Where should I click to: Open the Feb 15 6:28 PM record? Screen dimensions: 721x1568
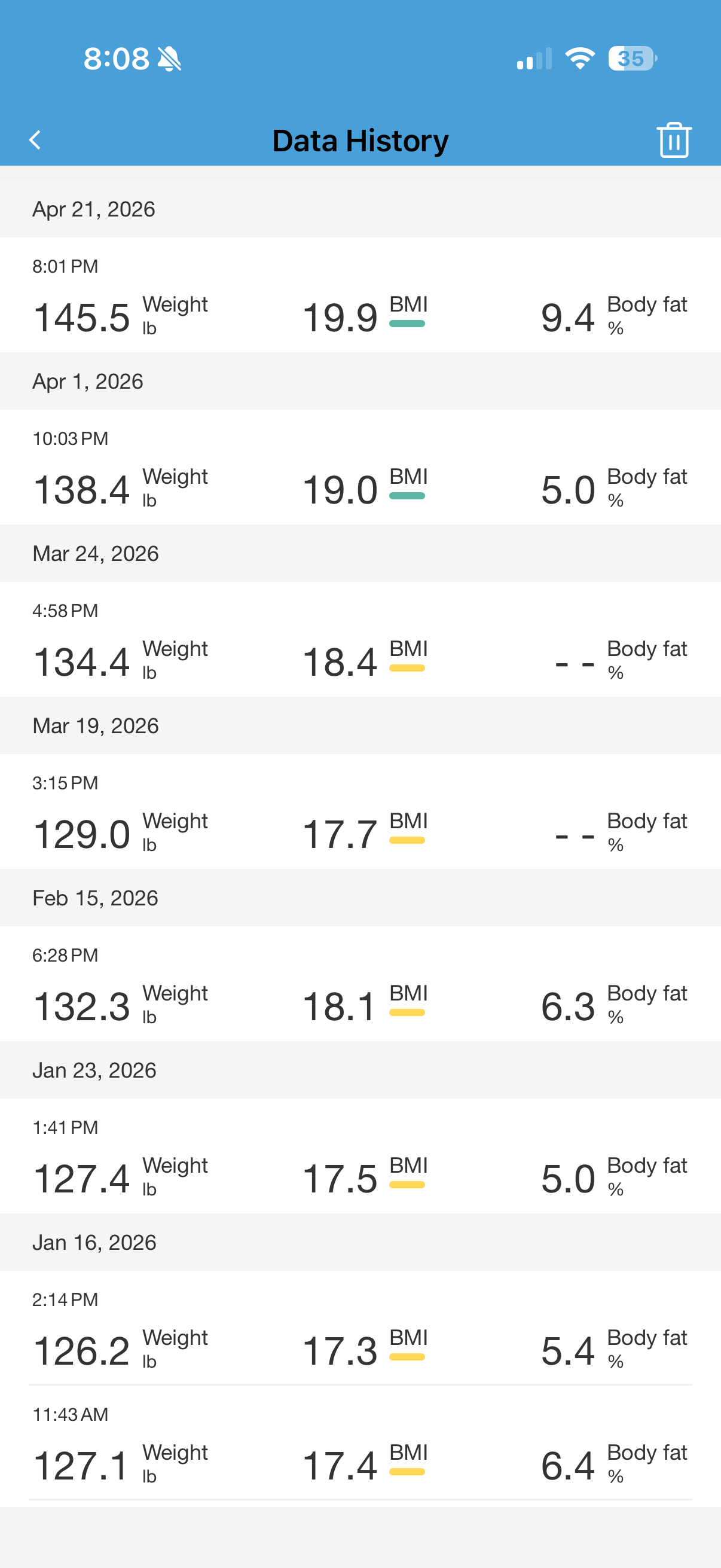coord(360,985)
